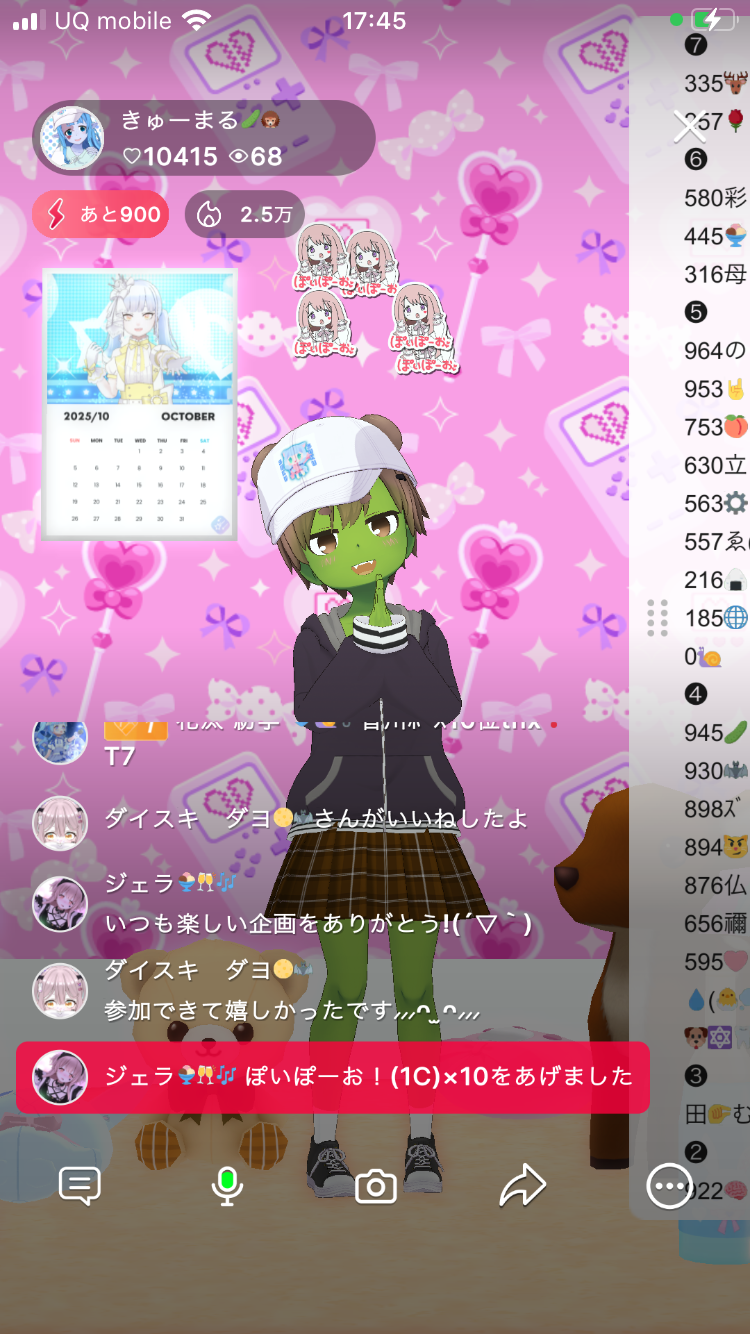
Task: Open ジェラ's gift notification banner
Action: 332,1077
